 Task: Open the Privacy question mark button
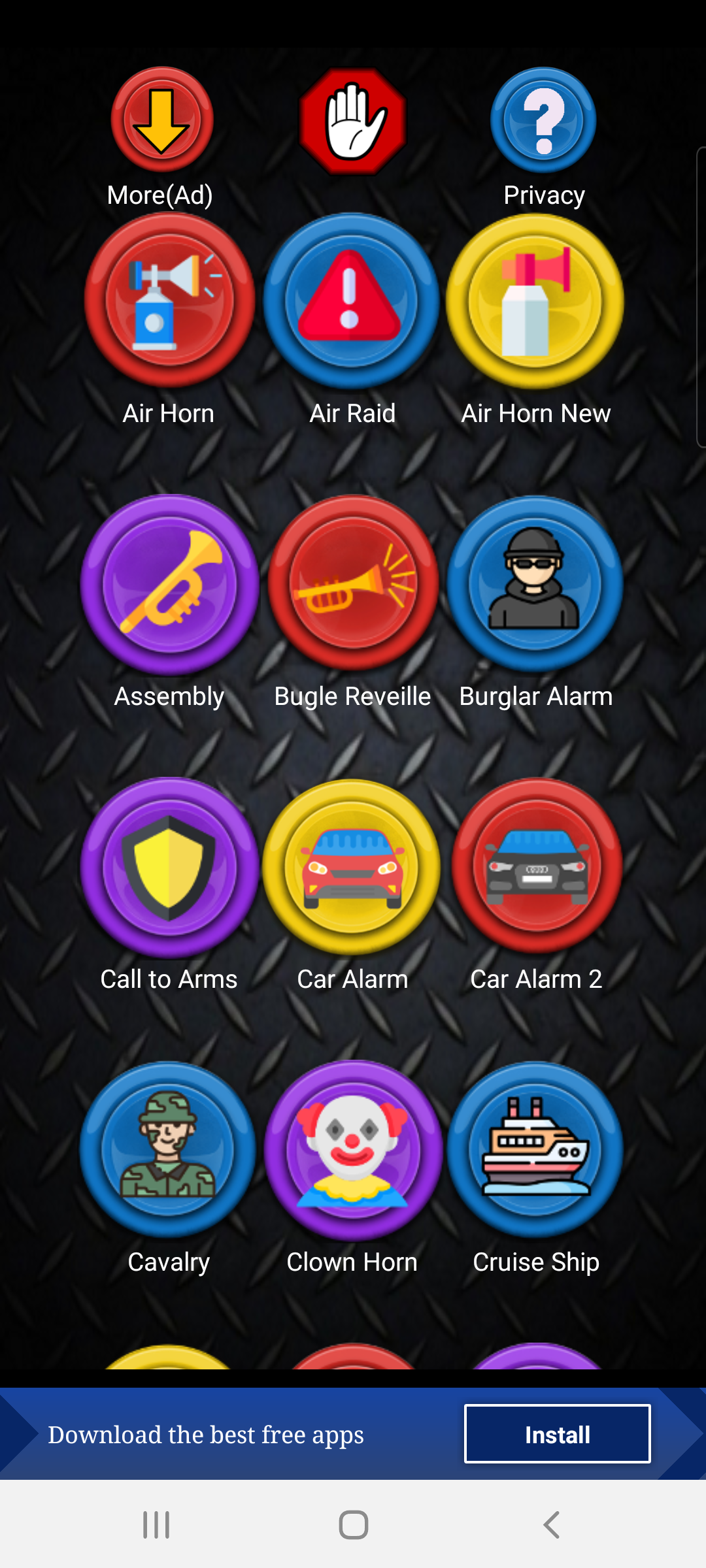pos(543,121)
